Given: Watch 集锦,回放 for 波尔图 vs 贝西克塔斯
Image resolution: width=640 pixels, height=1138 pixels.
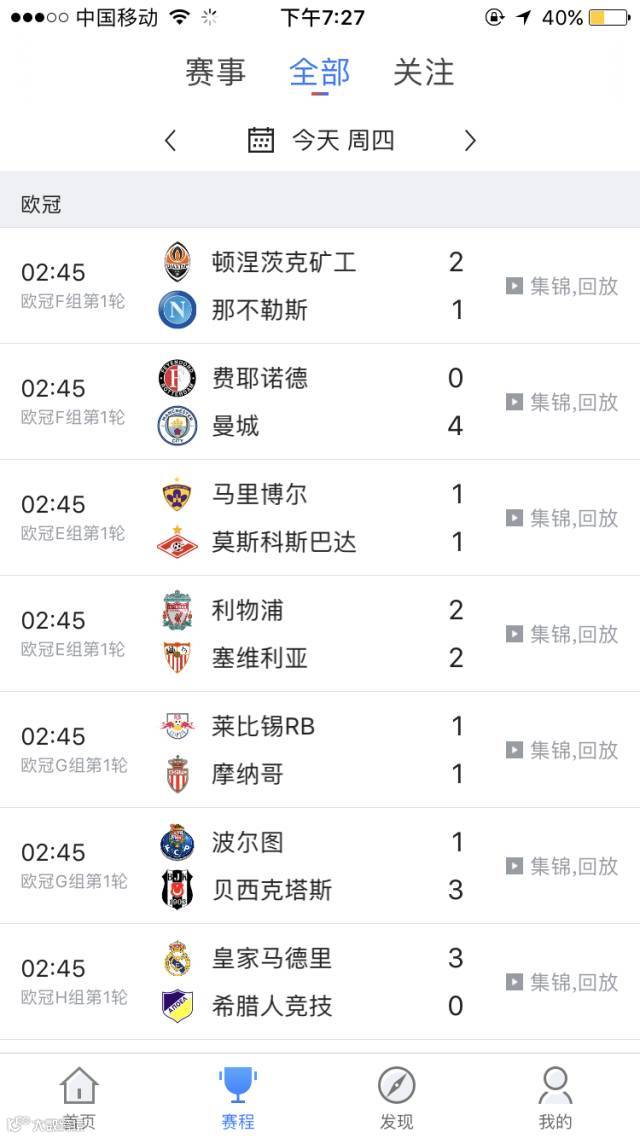Looking at the screenshot, I should click(562, 866).
